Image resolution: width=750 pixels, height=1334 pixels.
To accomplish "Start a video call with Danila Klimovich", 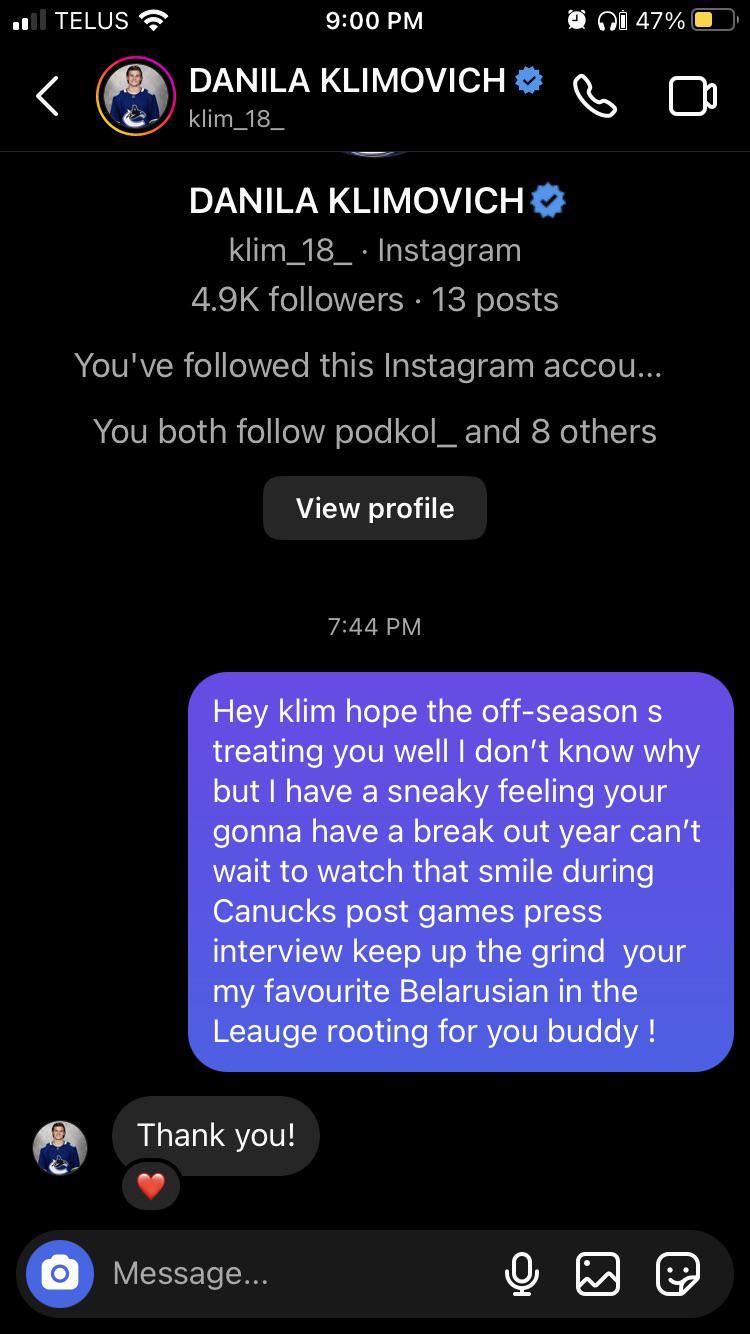I will 692,97.
